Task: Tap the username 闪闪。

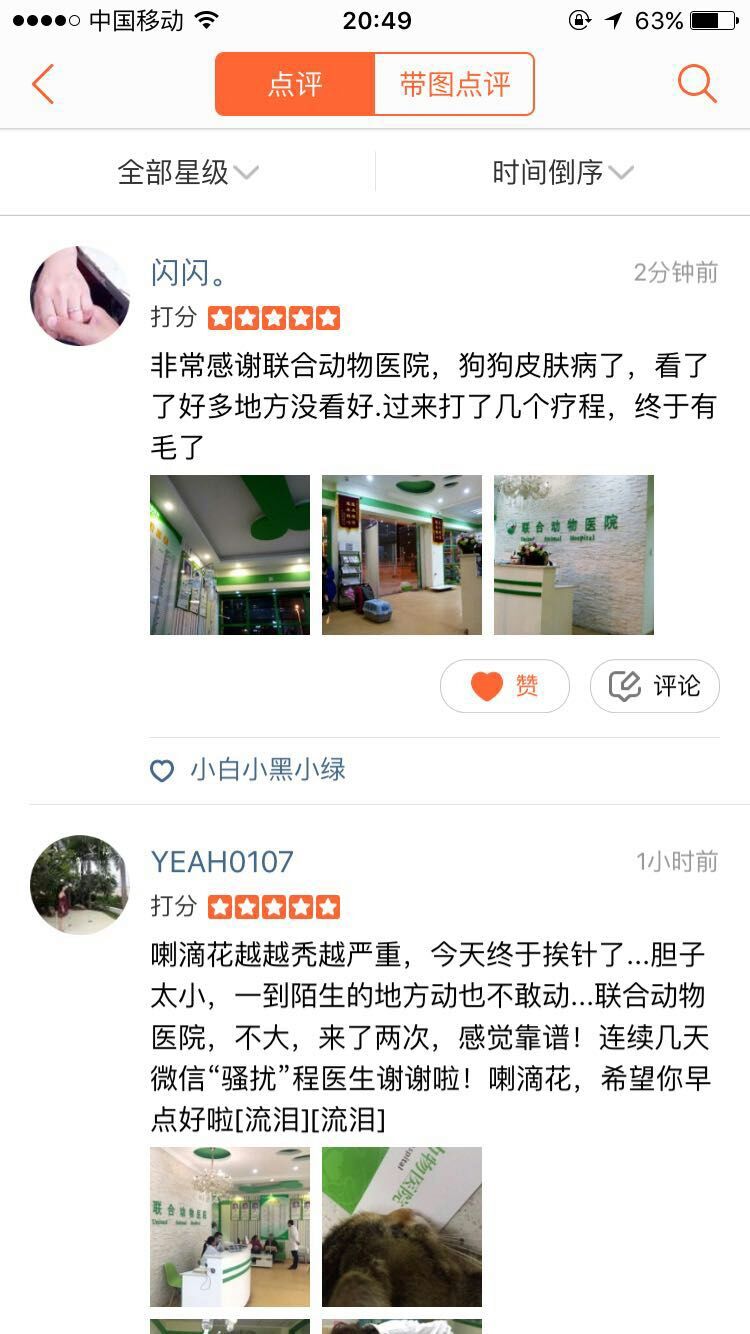Action: (188, 272)
